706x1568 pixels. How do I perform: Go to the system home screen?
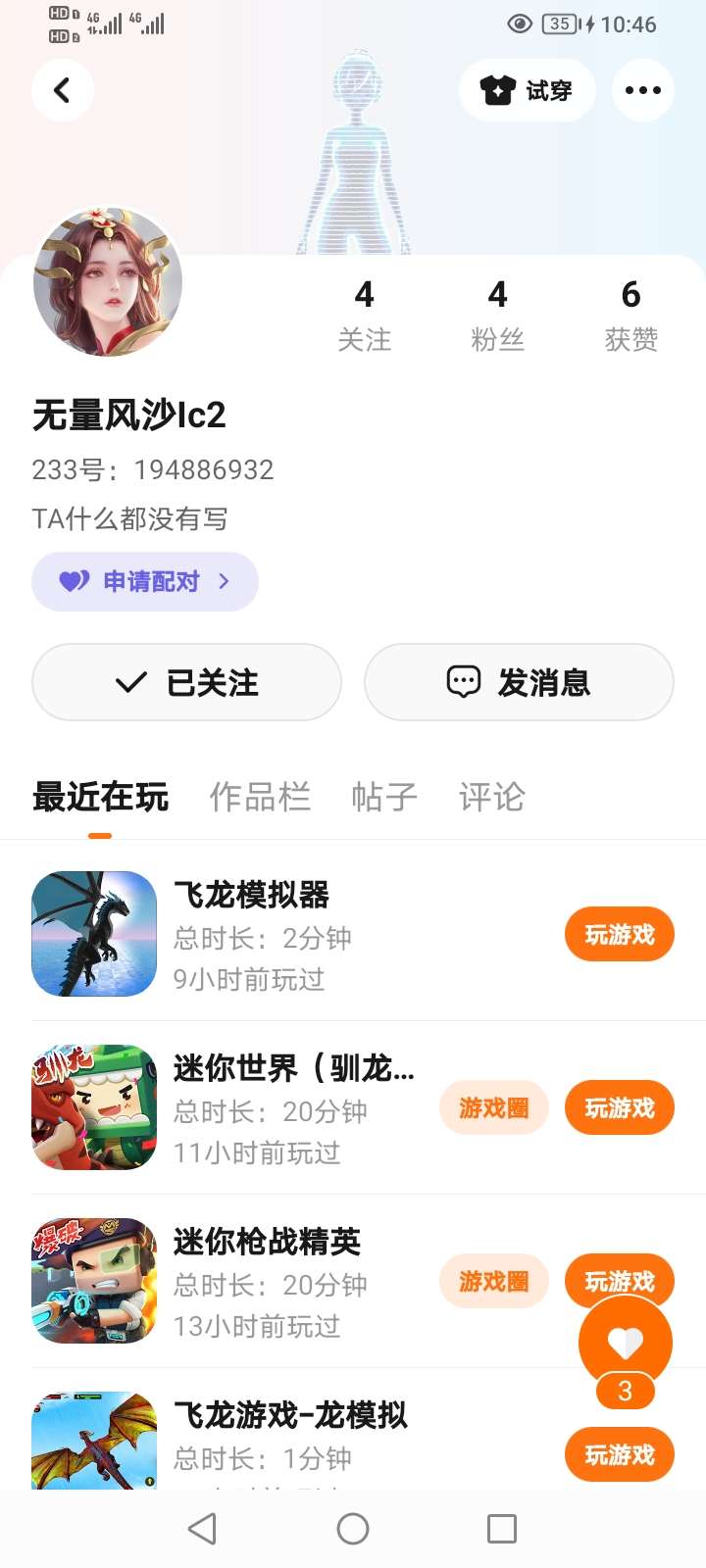(353, 1528)
